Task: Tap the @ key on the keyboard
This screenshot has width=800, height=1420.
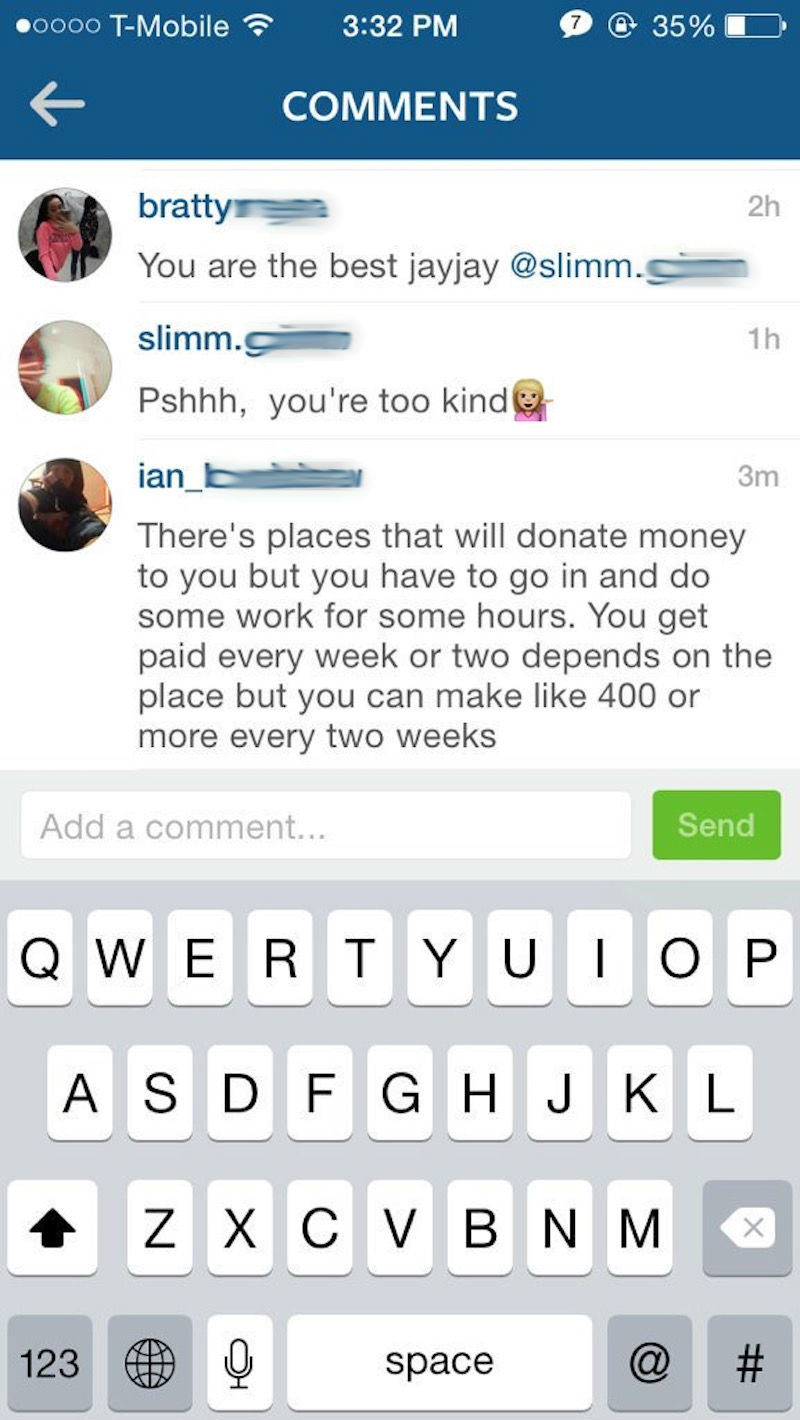Action: 649,1362
